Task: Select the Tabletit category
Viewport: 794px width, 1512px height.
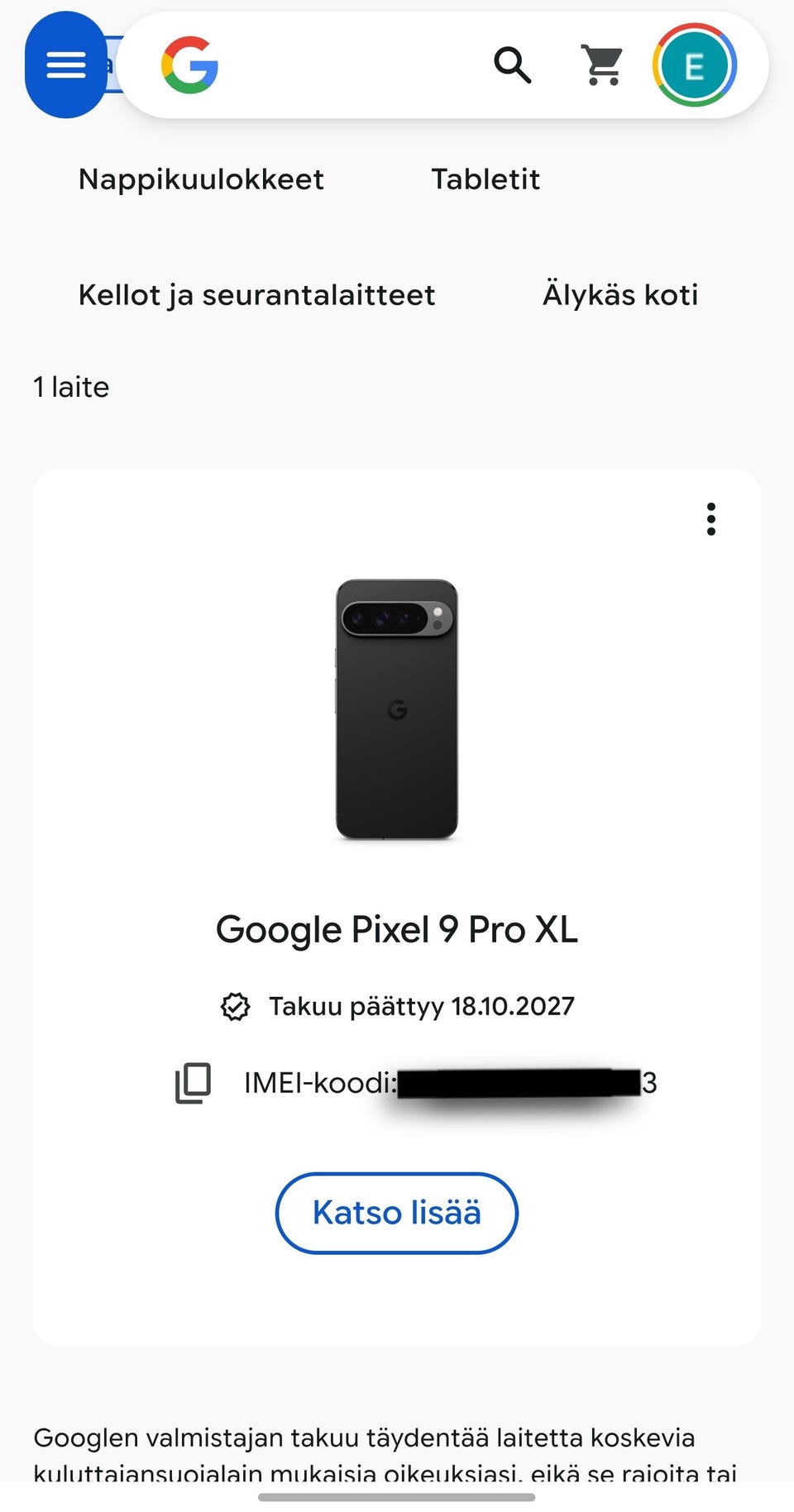Action: point(485,179)
